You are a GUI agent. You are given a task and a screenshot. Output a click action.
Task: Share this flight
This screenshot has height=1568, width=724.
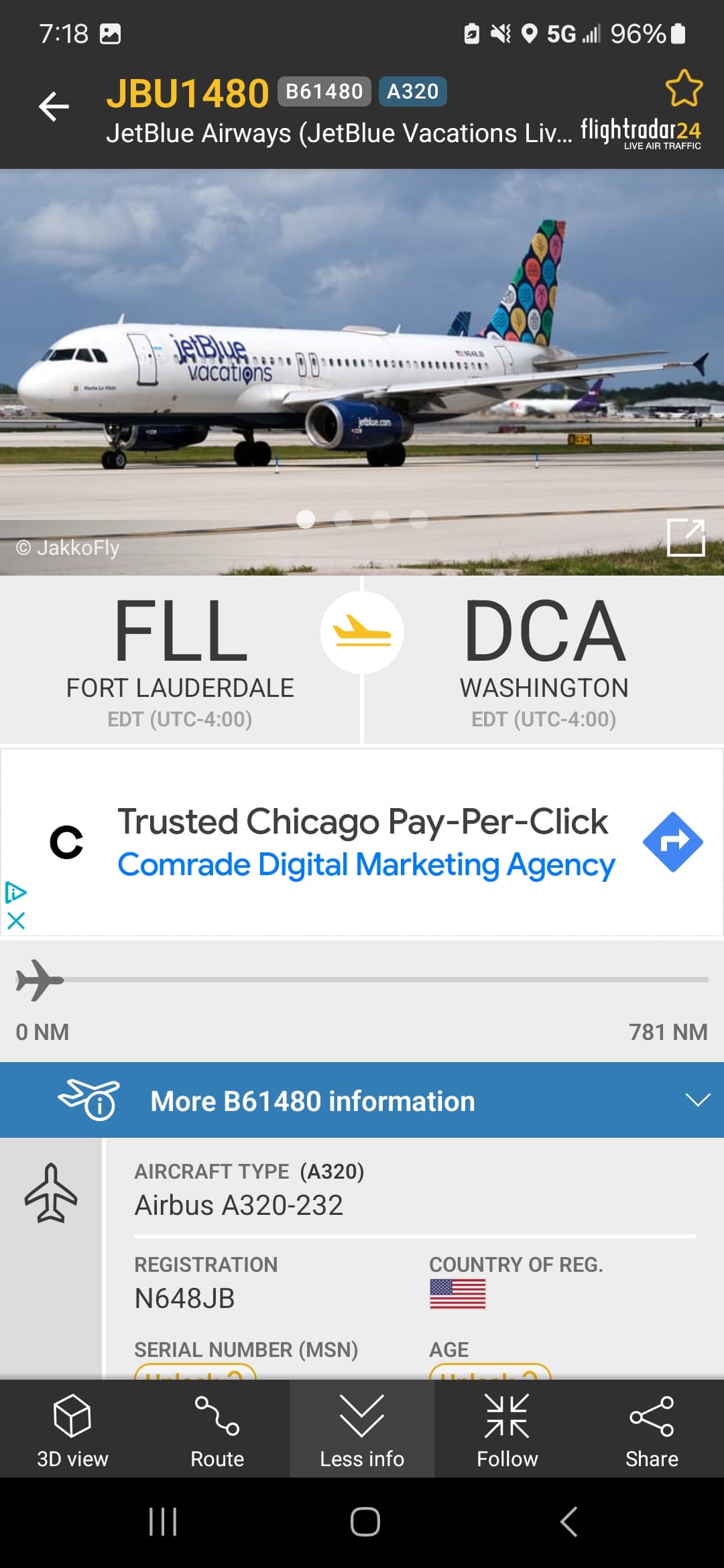point(652,1430)
